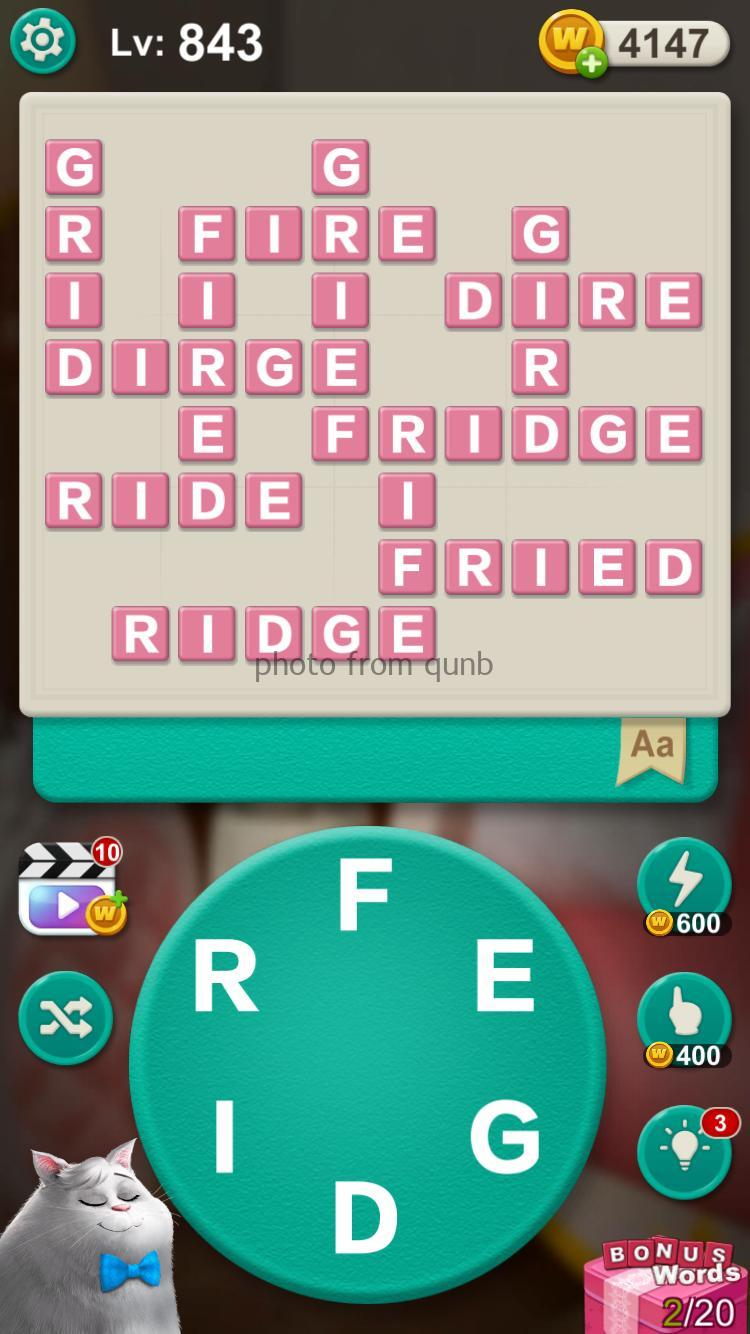Watch a video for free coins
The height and width of the screenshot is (1334, 750).
70,890
